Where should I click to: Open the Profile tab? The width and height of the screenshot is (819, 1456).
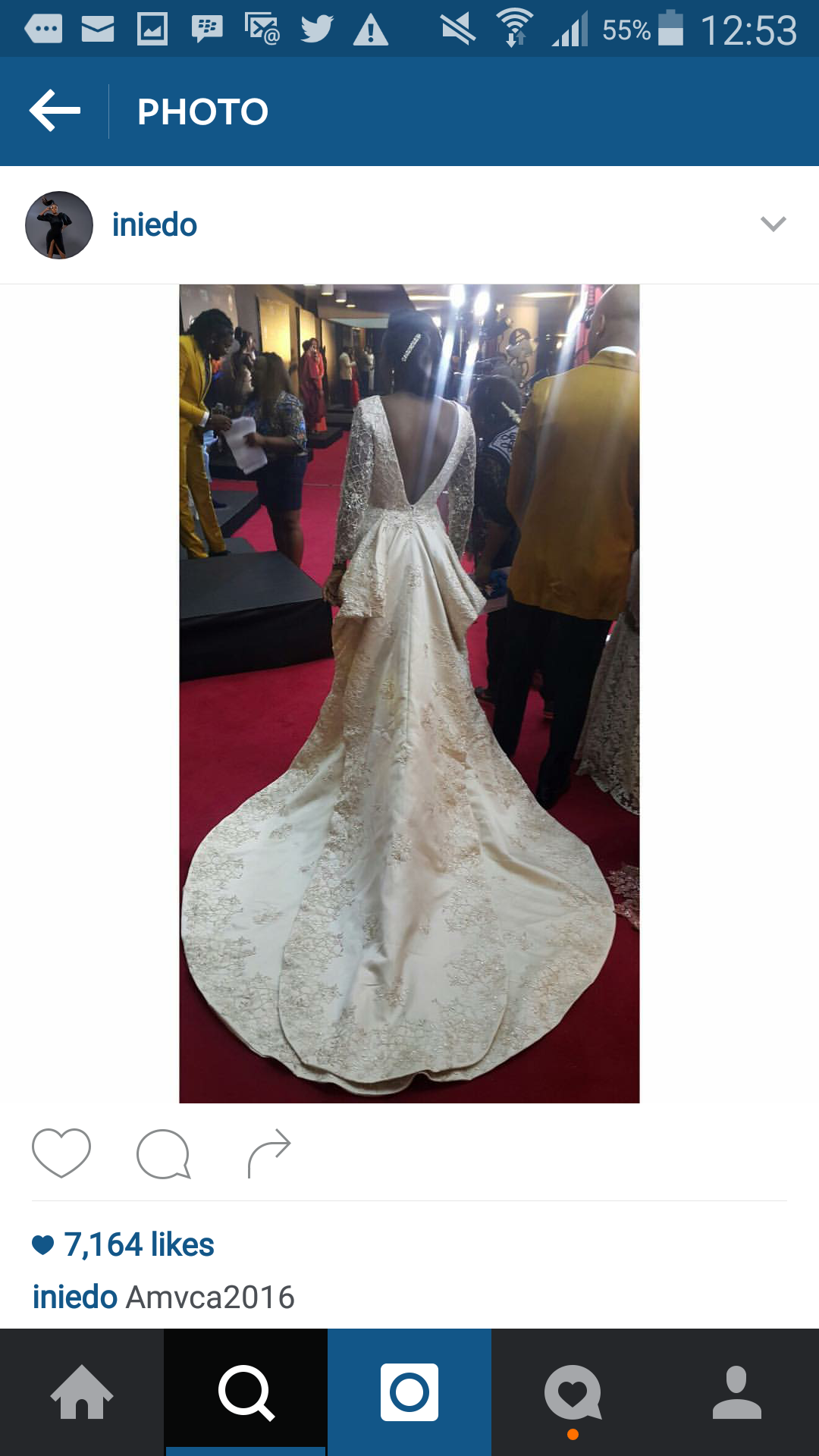pyautogui.click(x=737, y=1392)
